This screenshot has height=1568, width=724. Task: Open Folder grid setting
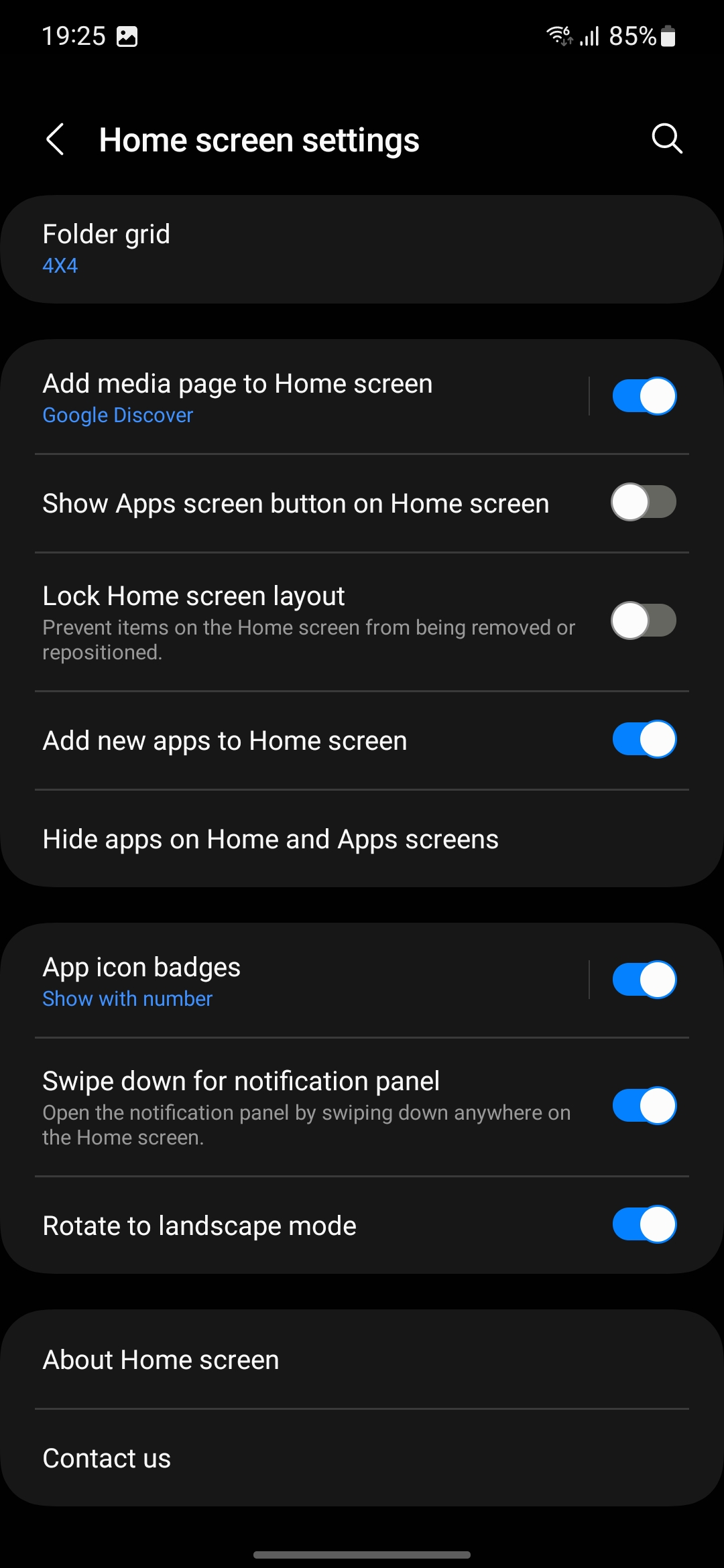coord(362,249)
